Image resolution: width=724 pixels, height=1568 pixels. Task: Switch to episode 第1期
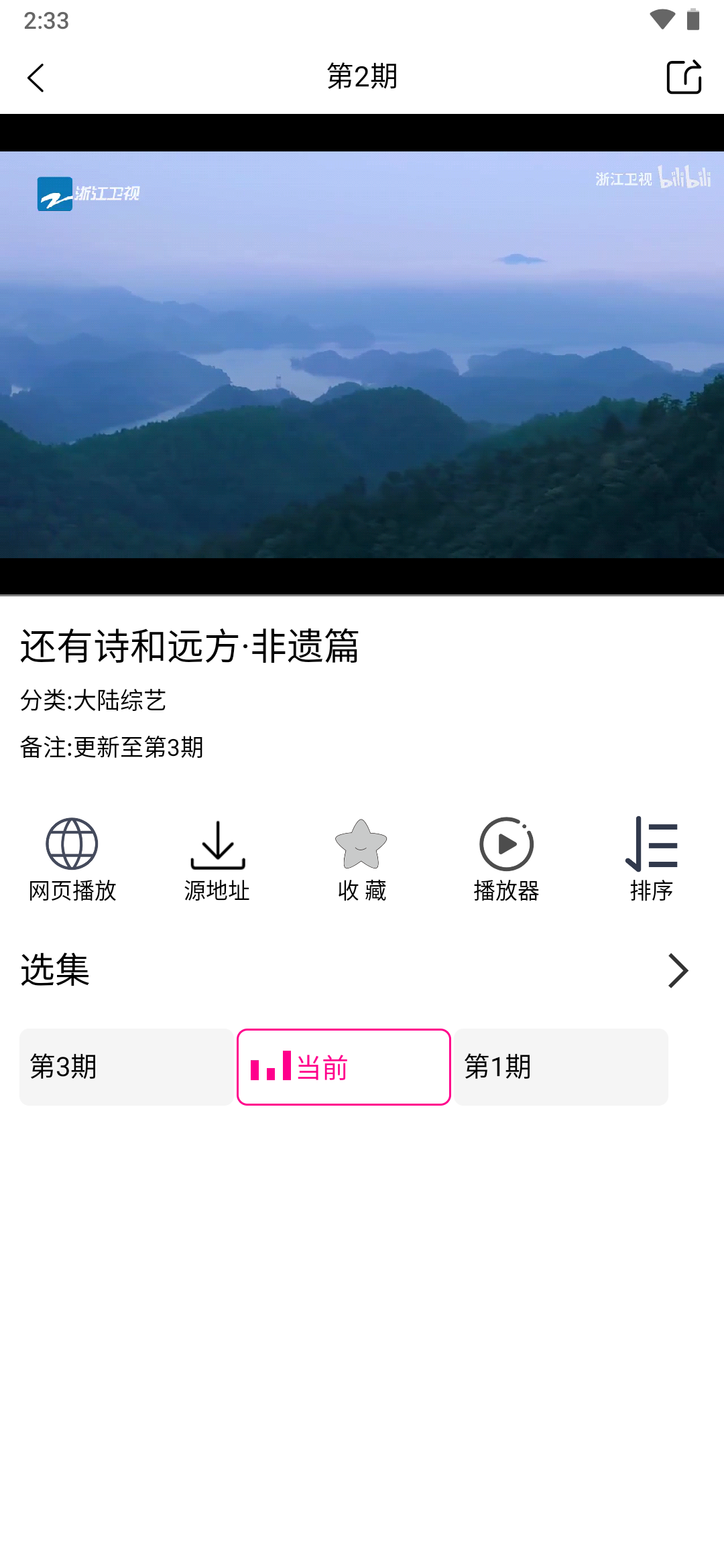pos(562,1066)
